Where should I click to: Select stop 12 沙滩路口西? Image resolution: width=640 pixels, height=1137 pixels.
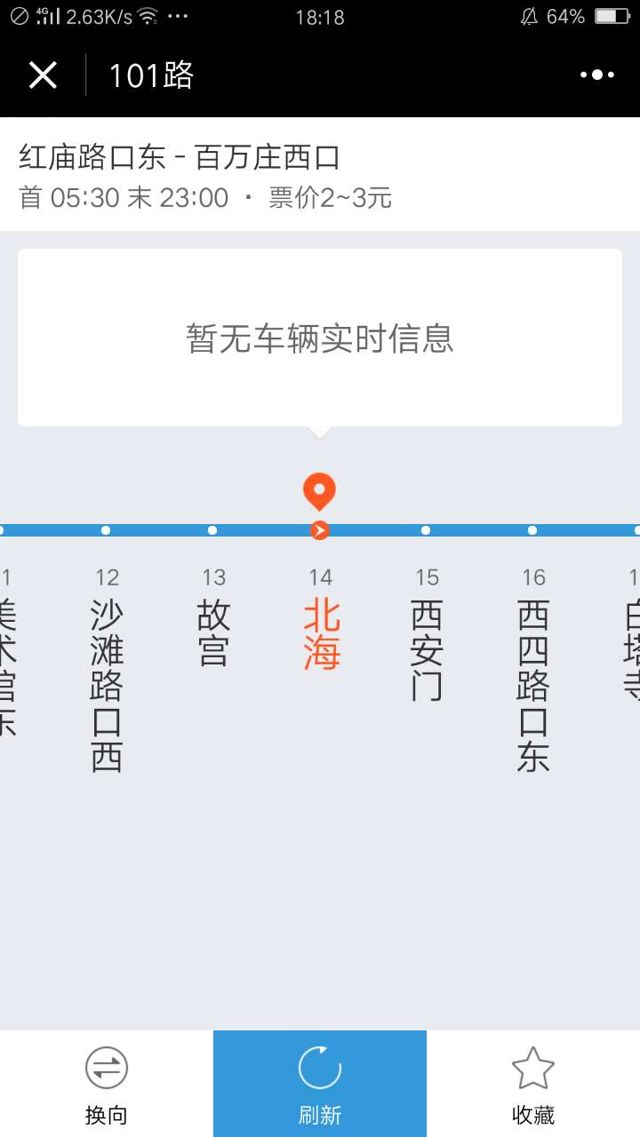point(107,670)
